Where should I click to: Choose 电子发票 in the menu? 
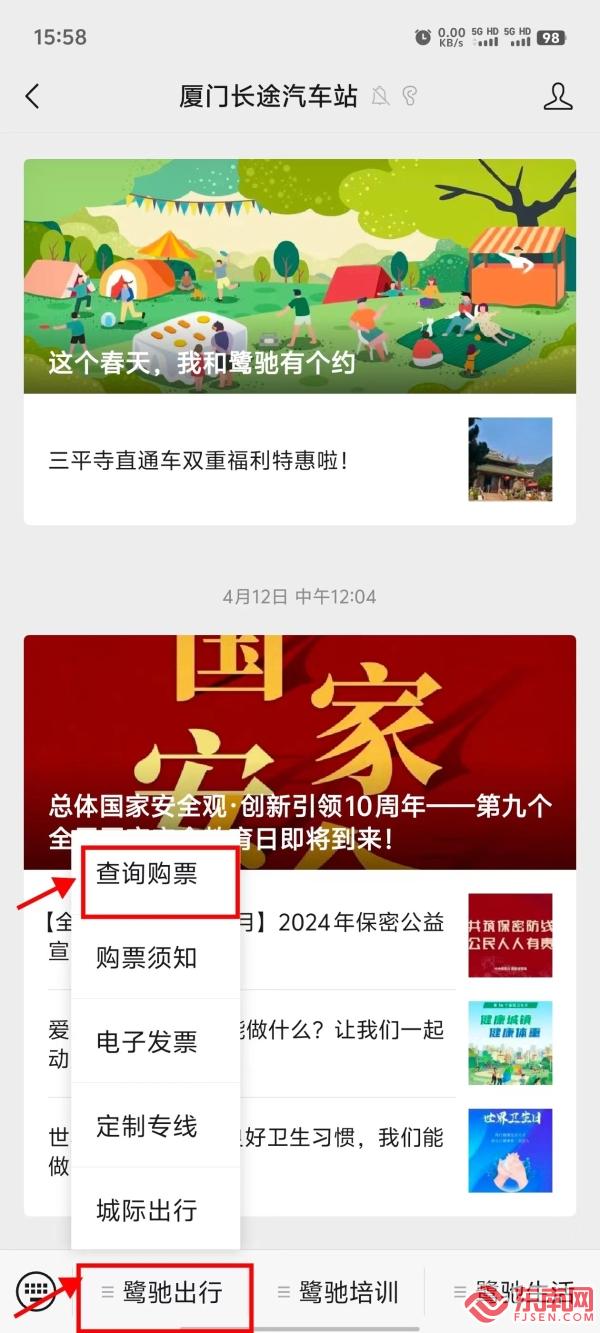click(147, 1042)
